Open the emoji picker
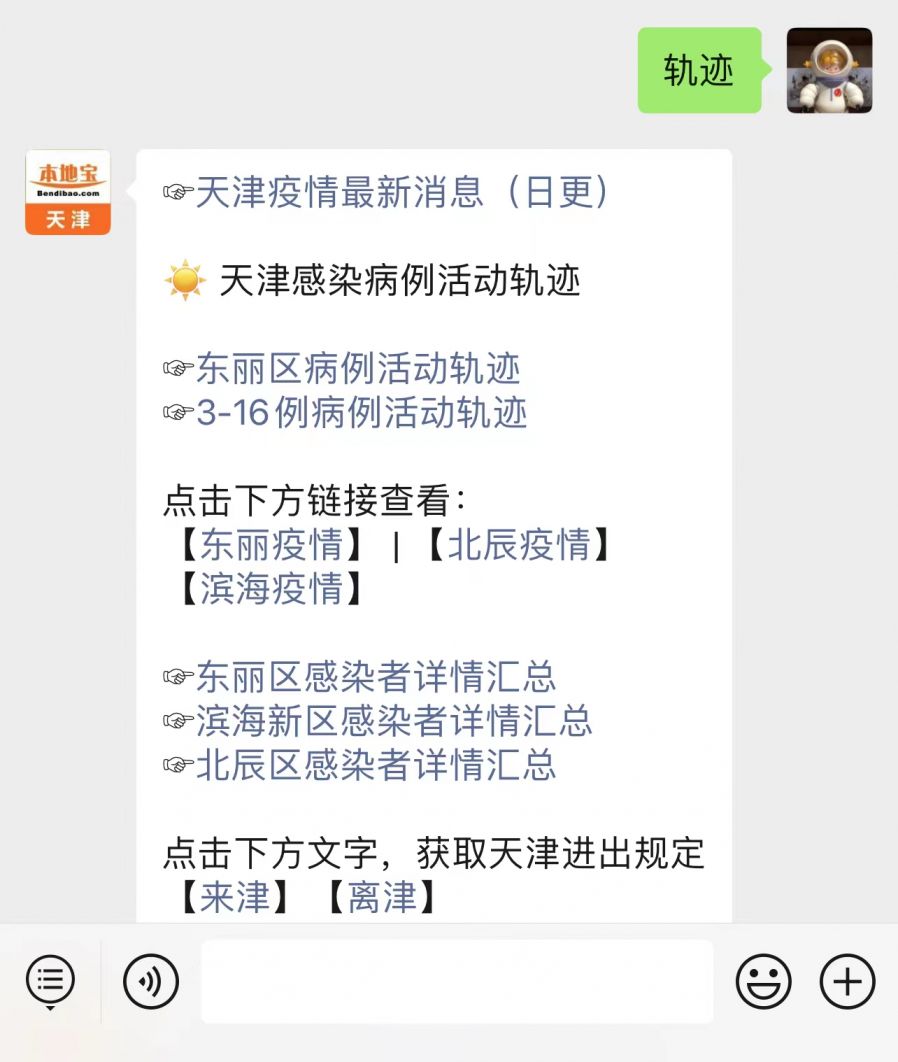Screen dimensions: 898x1062 [763, 981]
